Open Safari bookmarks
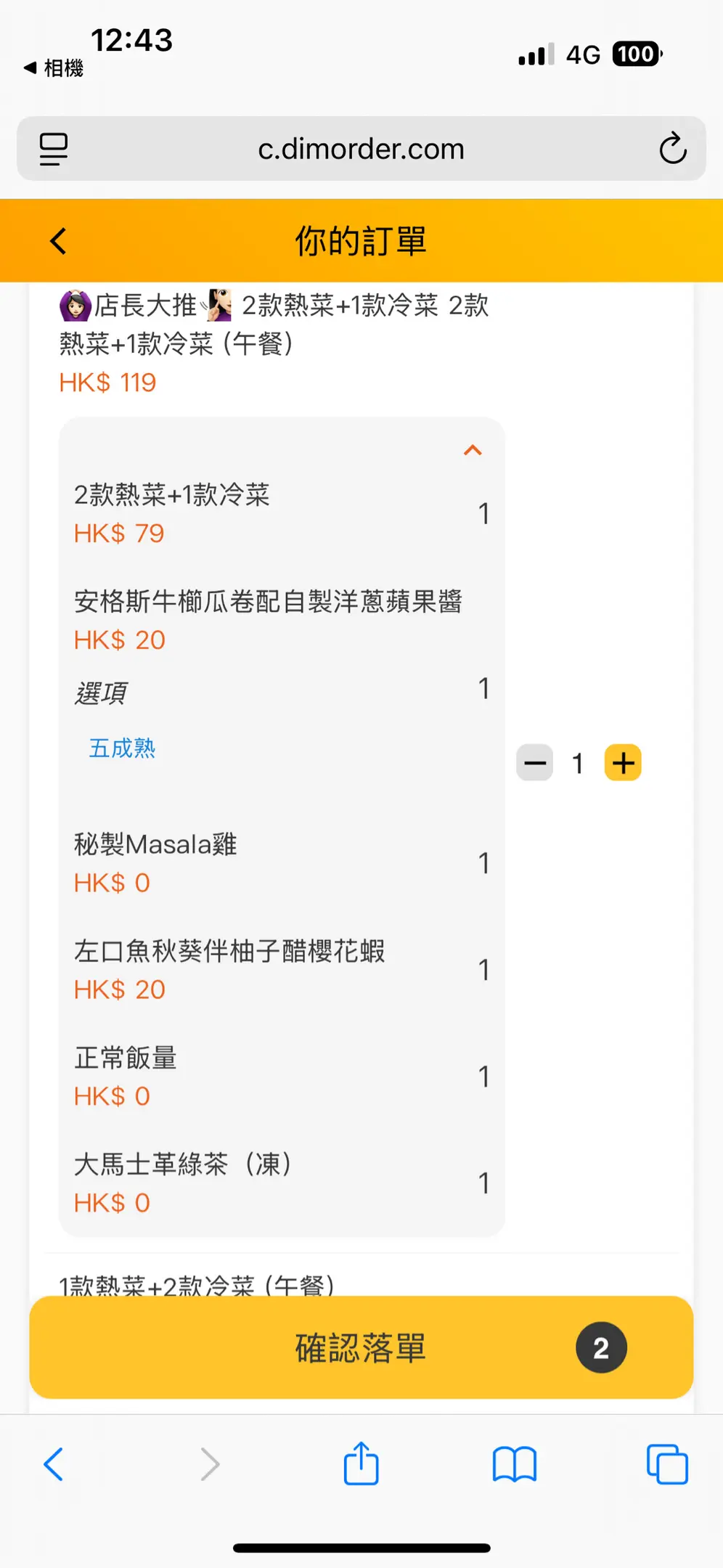Screen dimensions: 723x1568 [515, 1464]
